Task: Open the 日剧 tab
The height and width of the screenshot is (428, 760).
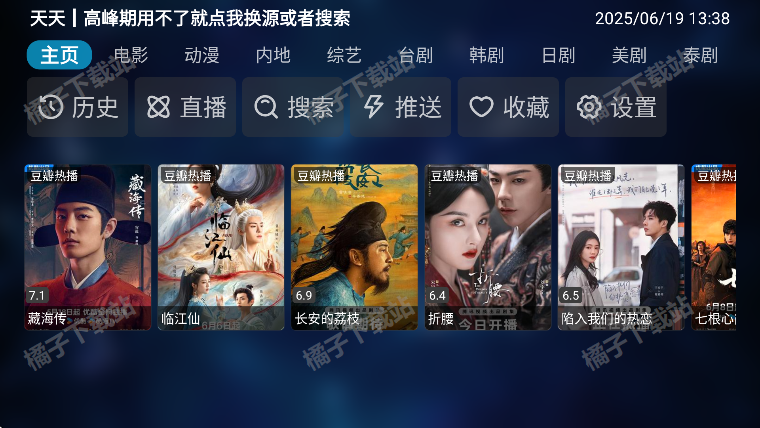Action: pyautogui.click(x=558, y=55)
